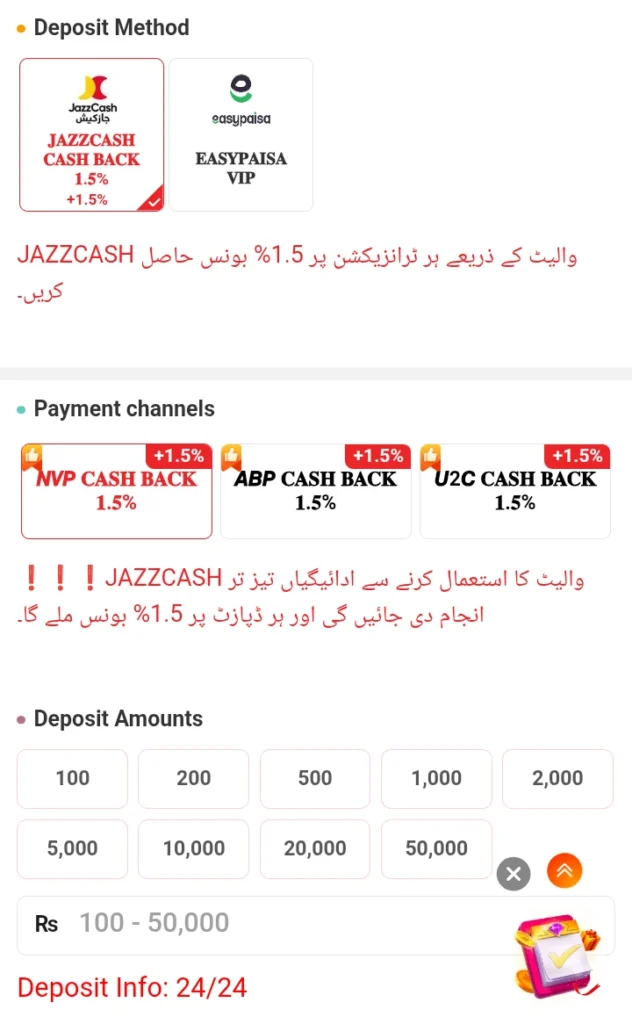Image resolution: width=632 pixels, height=1024 pixels.
Task: Tap the 10,000 amount option
Action: [x=194, y=849]
